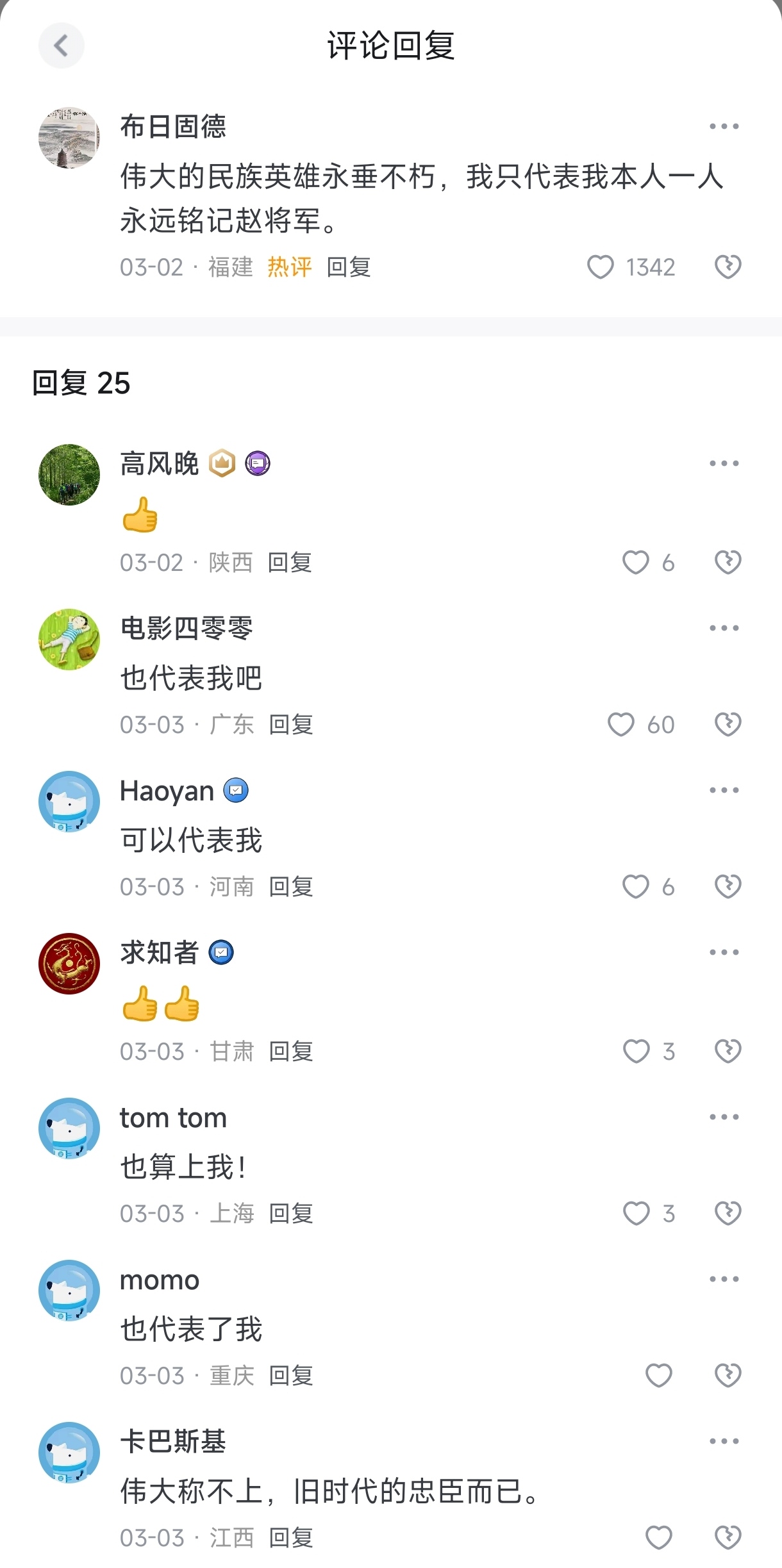This screenshot has width=782, height=1568.
Task: Open the more options on tom tom's reply
Action: tap(724, 1117)
